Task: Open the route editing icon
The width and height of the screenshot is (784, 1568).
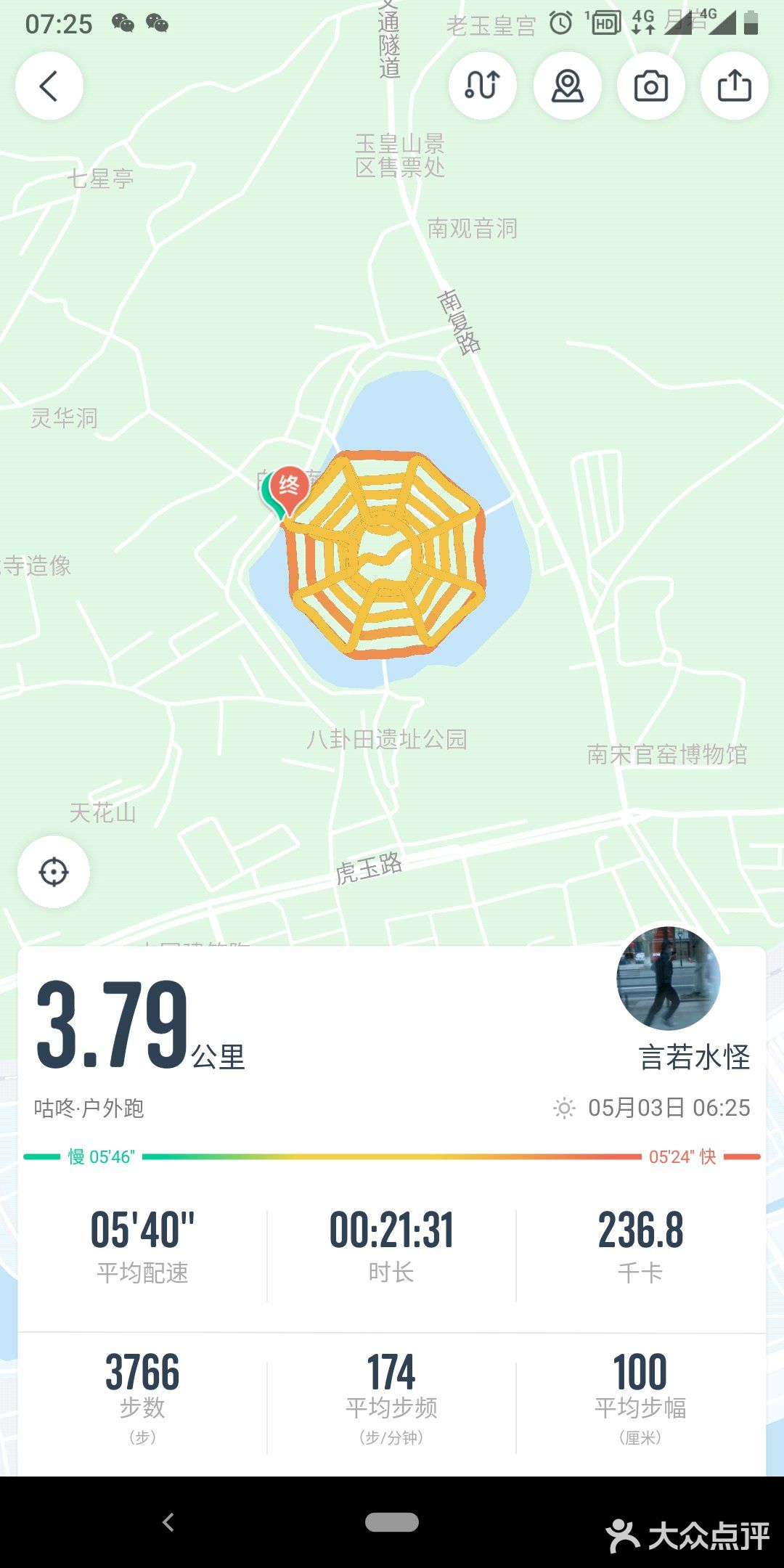Action: (483, 85)
